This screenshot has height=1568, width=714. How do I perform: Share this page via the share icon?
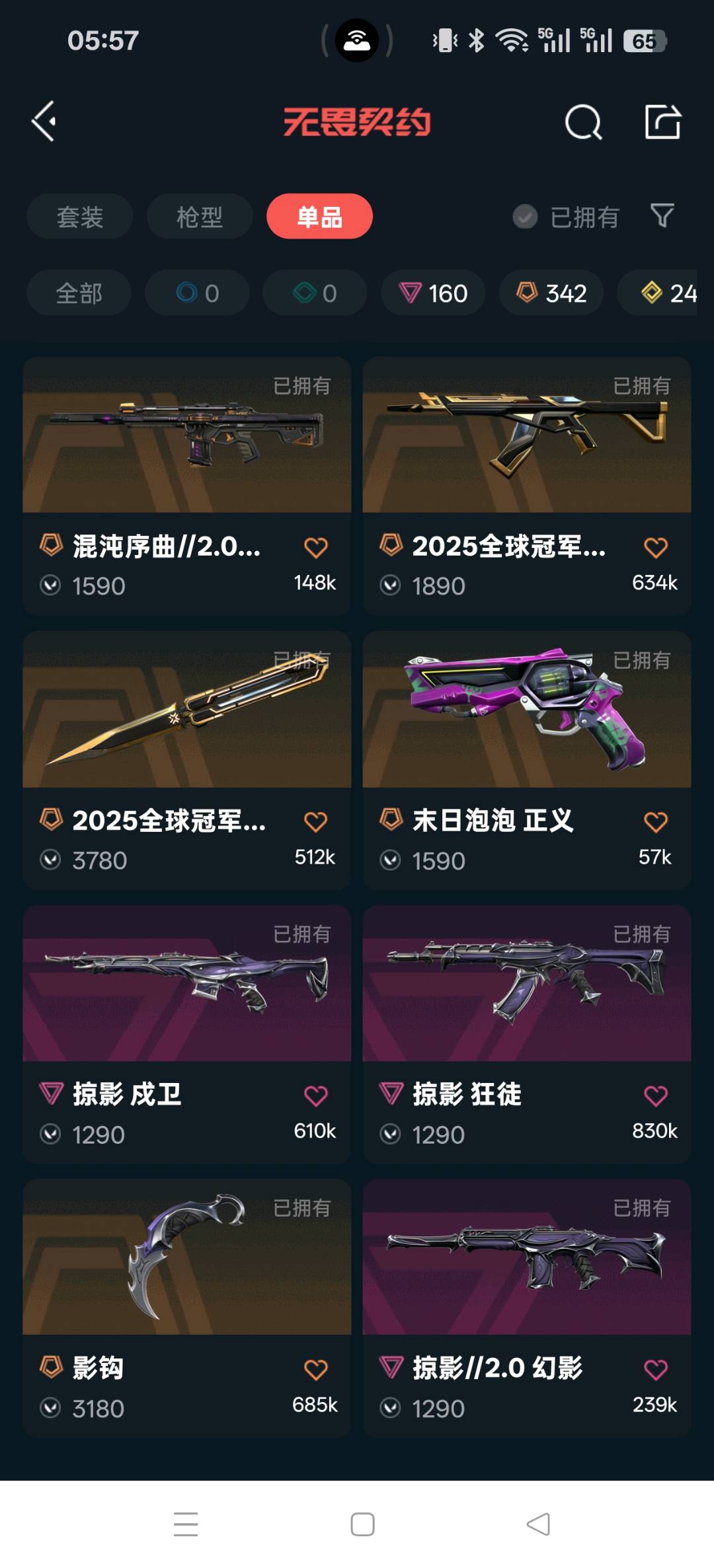point(662,122)
